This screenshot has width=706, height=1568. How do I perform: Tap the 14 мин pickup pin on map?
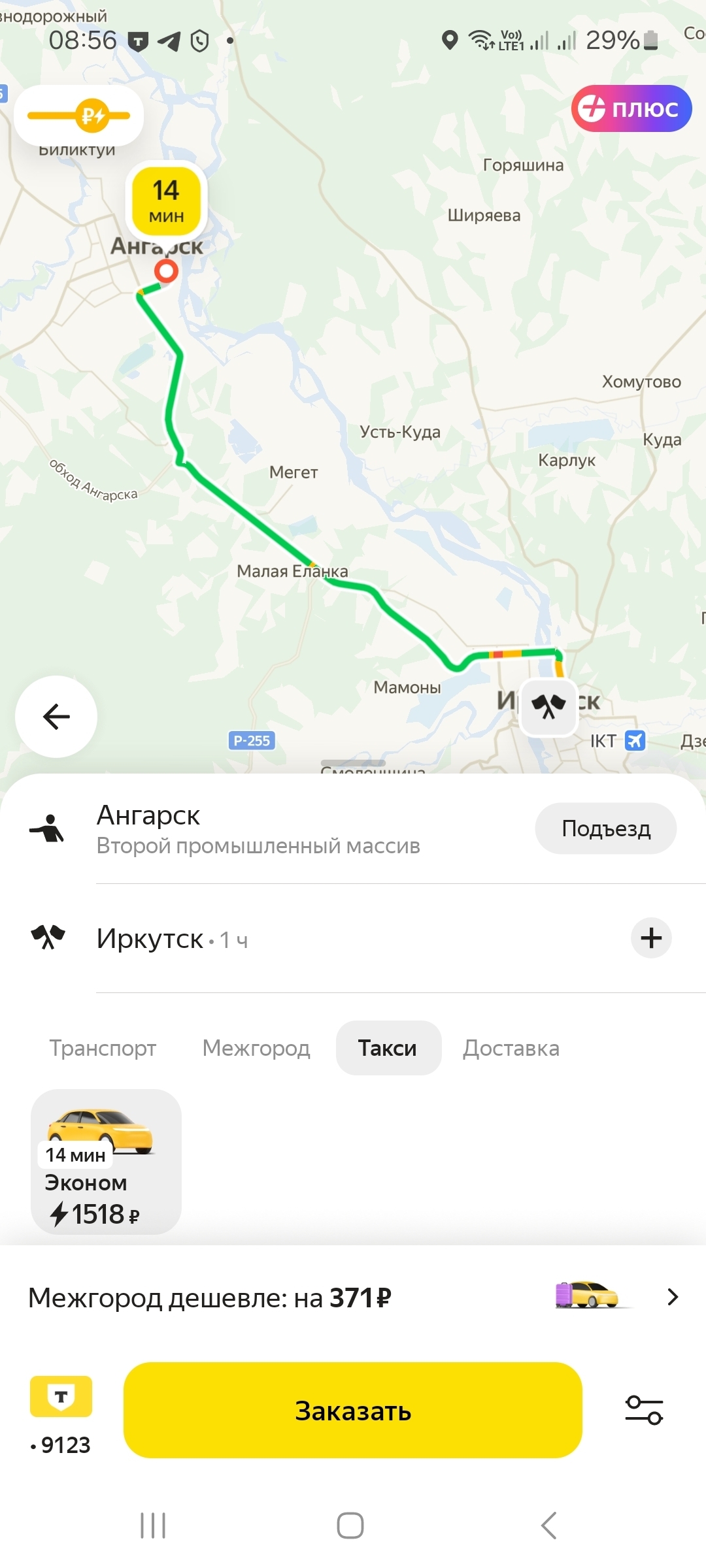(x=166, y=199)
